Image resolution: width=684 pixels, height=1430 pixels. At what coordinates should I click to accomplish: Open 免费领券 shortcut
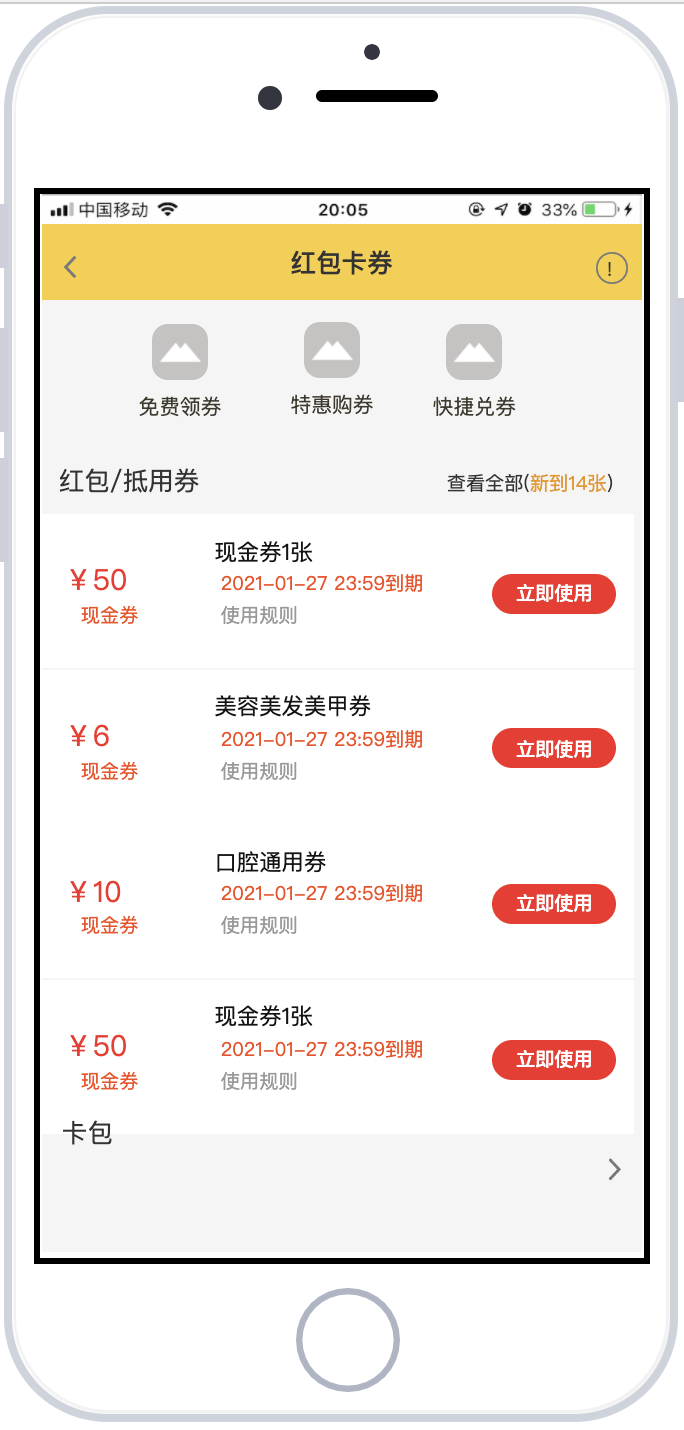click(x=180, y=370)
